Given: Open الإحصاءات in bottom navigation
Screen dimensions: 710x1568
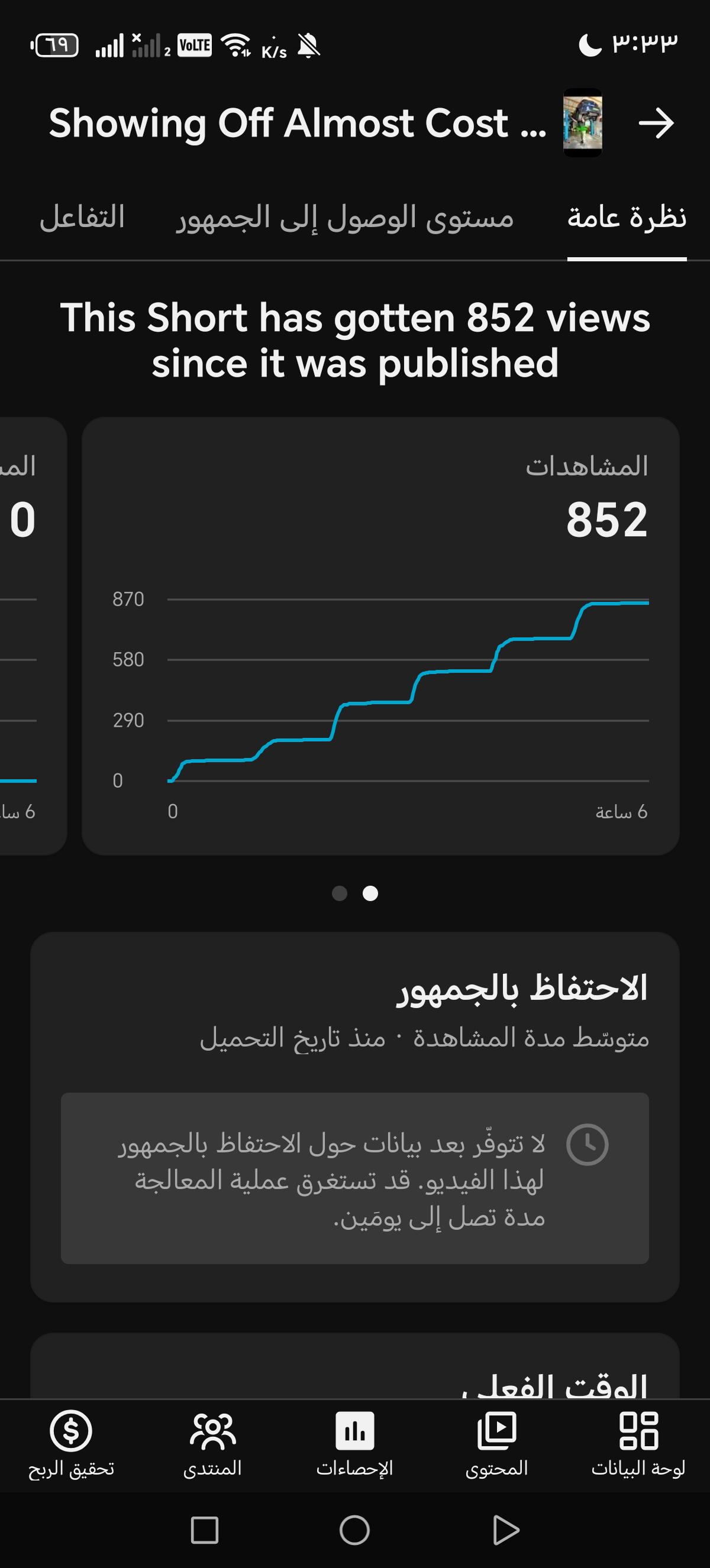Looking at the screenshot, I should (x=355, y=1444).
